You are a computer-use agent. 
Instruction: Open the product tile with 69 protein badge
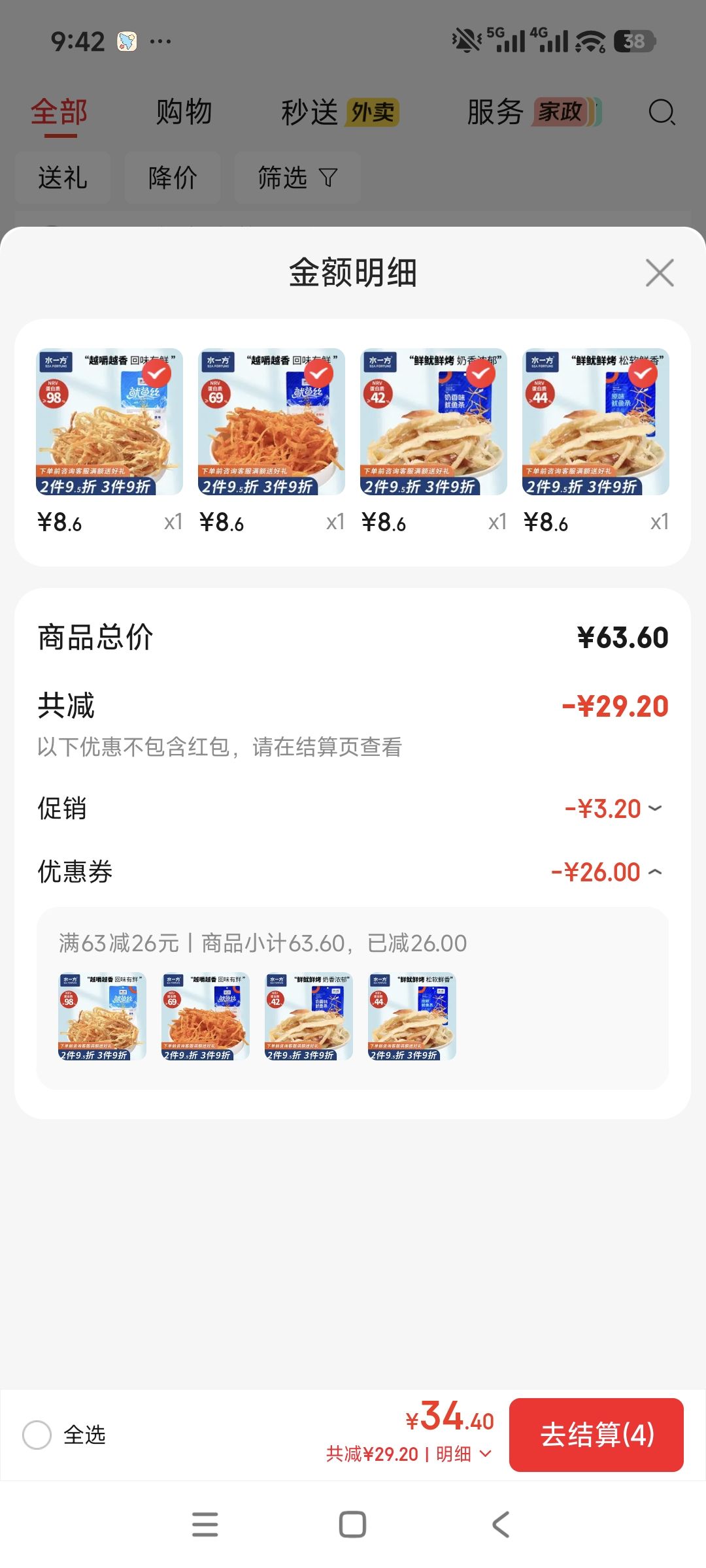tap(271, 421)
